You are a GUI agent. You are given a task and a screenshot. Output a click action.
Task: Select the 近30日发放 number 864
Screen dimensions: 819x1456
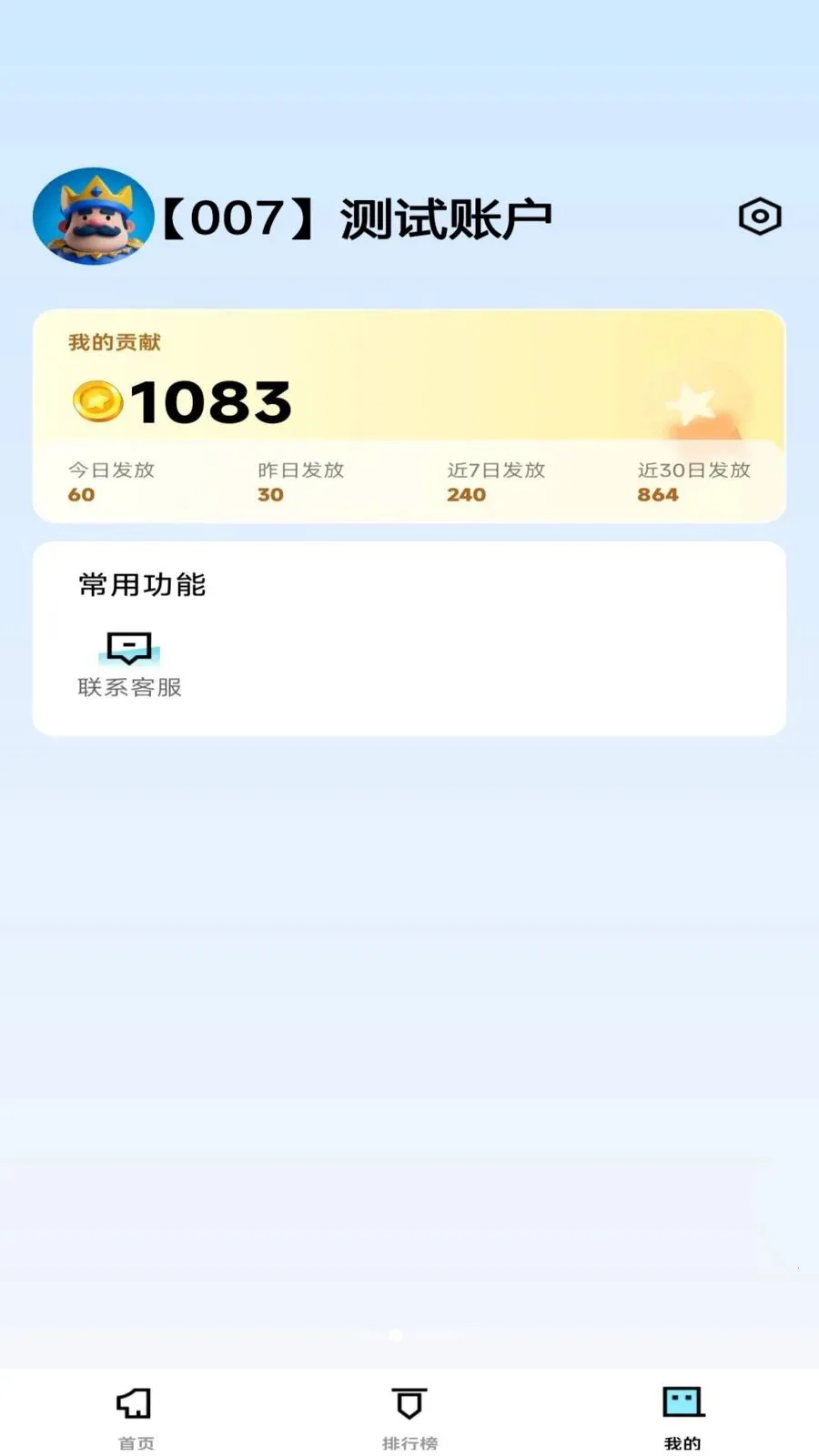coord(658,494)
